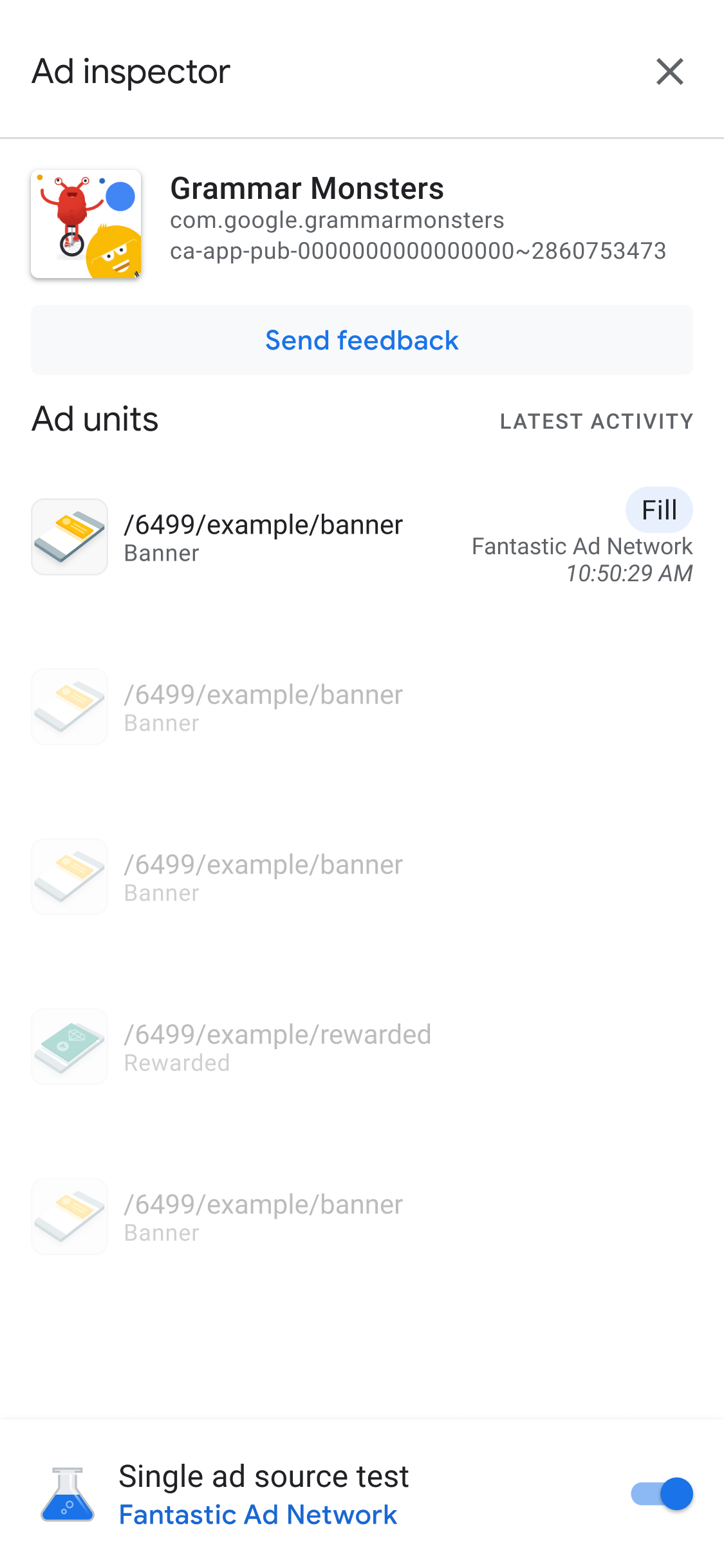
Task: Open the /6499/example/rewarded ad unit
Action: (x=277, y=1047)
